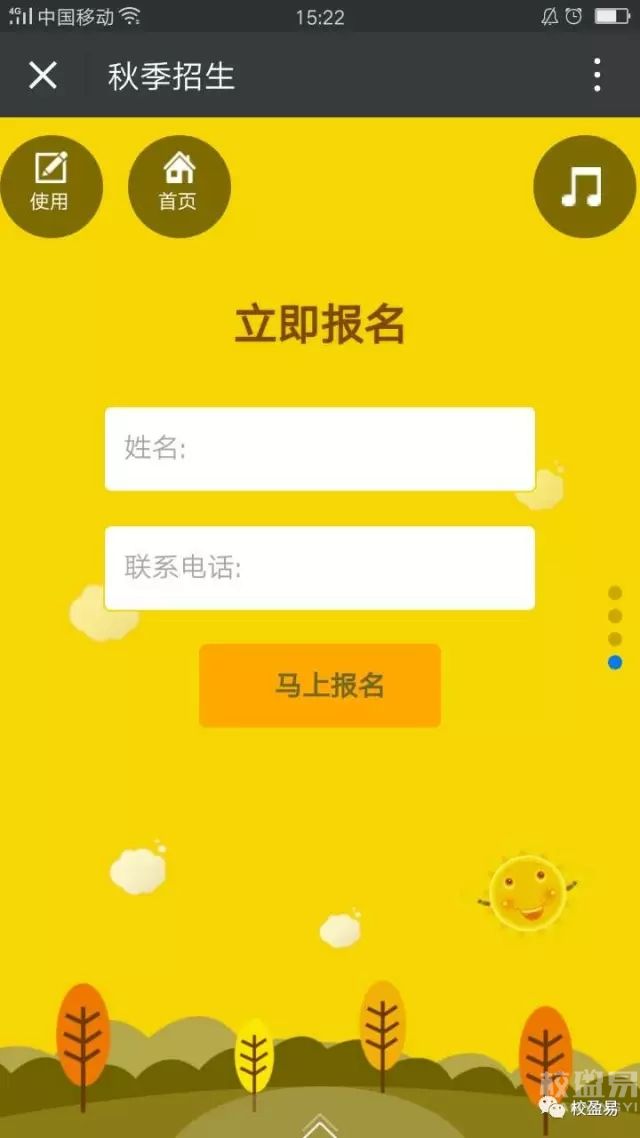
Task: Submit with 马上报名 button
Action: (x=320, y=686)
